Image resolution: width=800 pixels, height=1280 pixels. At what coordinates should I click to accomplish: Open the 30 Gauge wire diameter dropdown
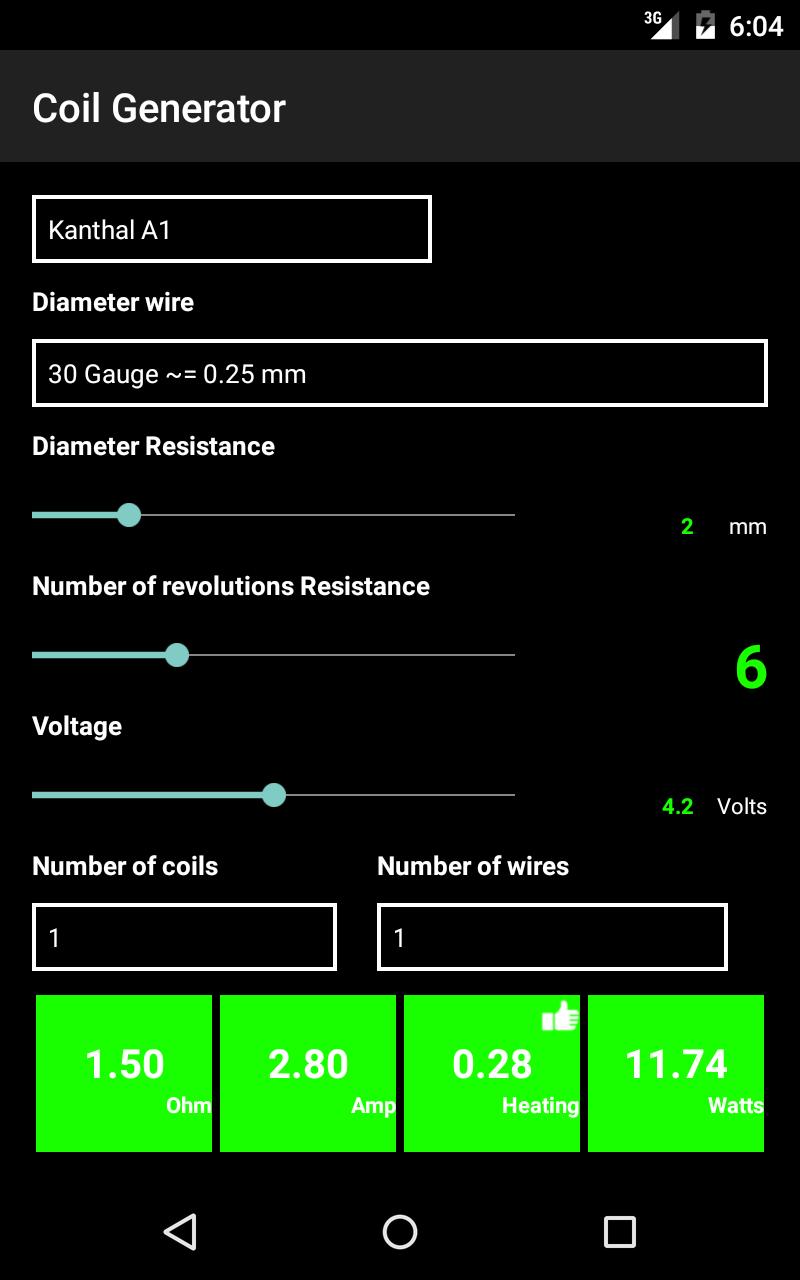click(399, 374)
